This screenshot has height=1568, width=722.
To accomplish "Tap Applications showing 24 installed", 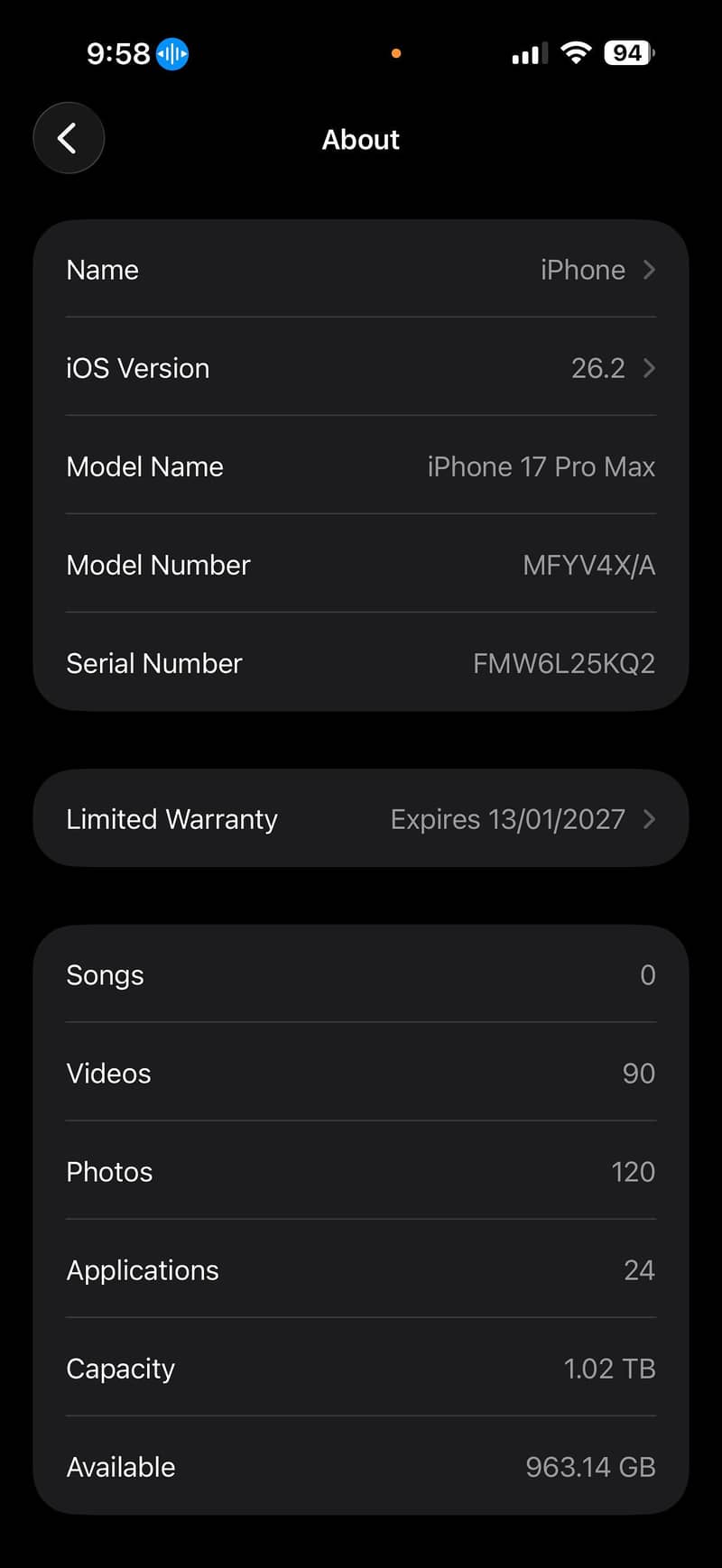I will pyautogui.click(x=361, y=1270).
